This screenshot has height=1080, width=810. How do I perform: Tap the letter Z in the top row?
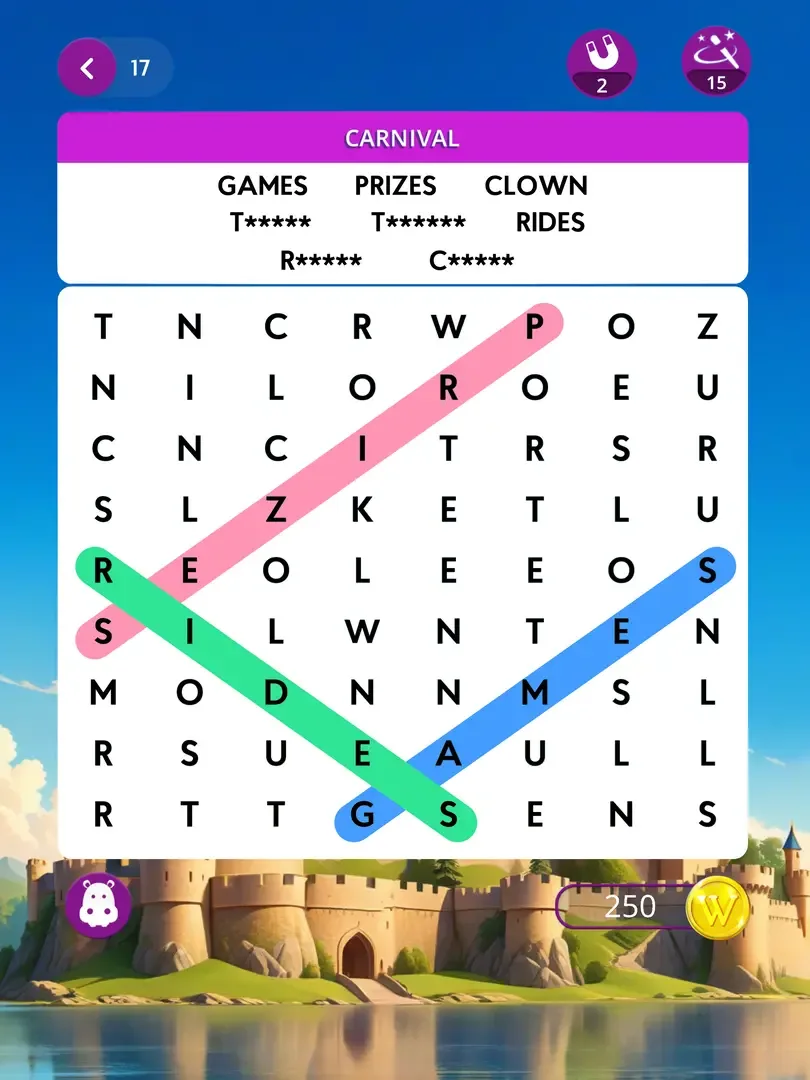pos(707,327)
